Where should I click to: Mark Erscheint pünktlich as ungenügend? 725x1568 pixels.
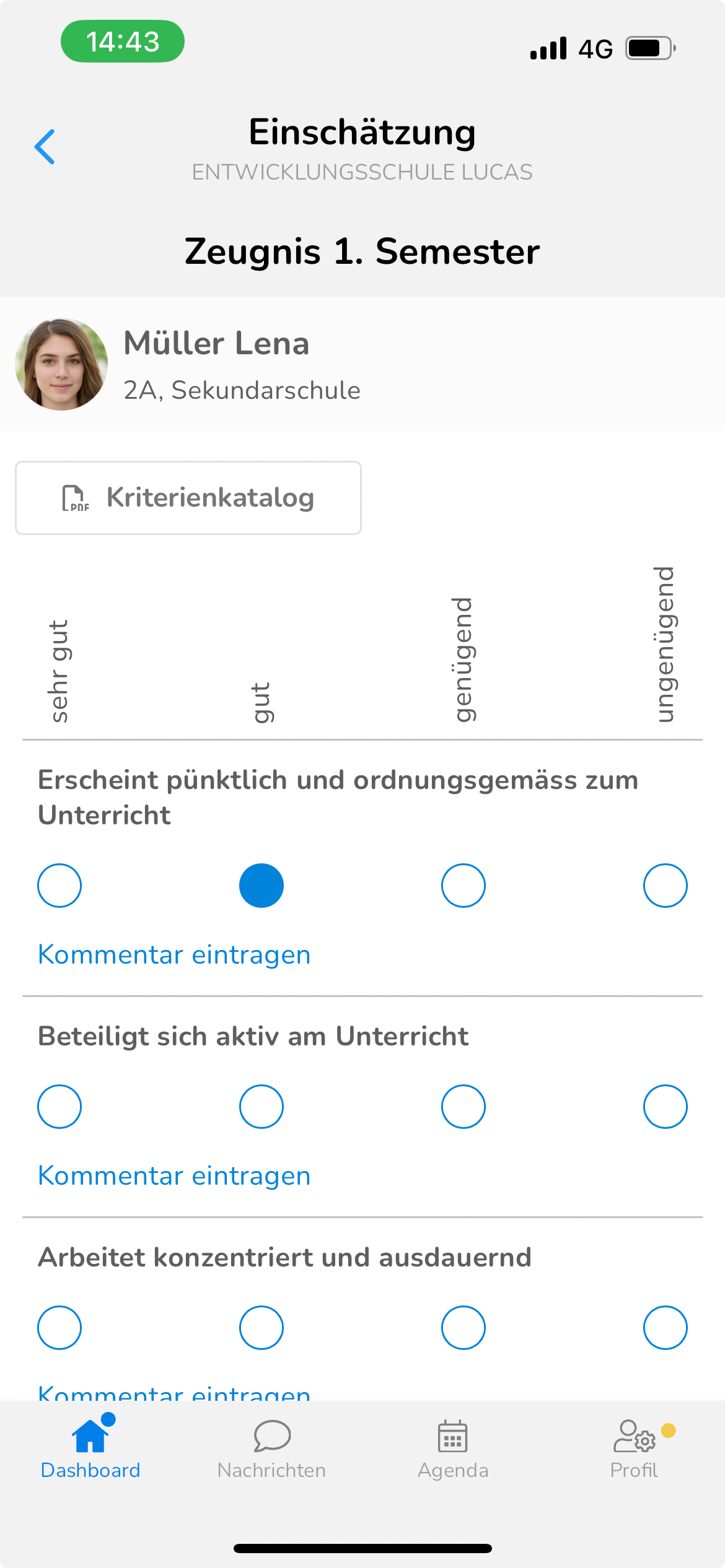pyautogui.click(x=666, y=886)
